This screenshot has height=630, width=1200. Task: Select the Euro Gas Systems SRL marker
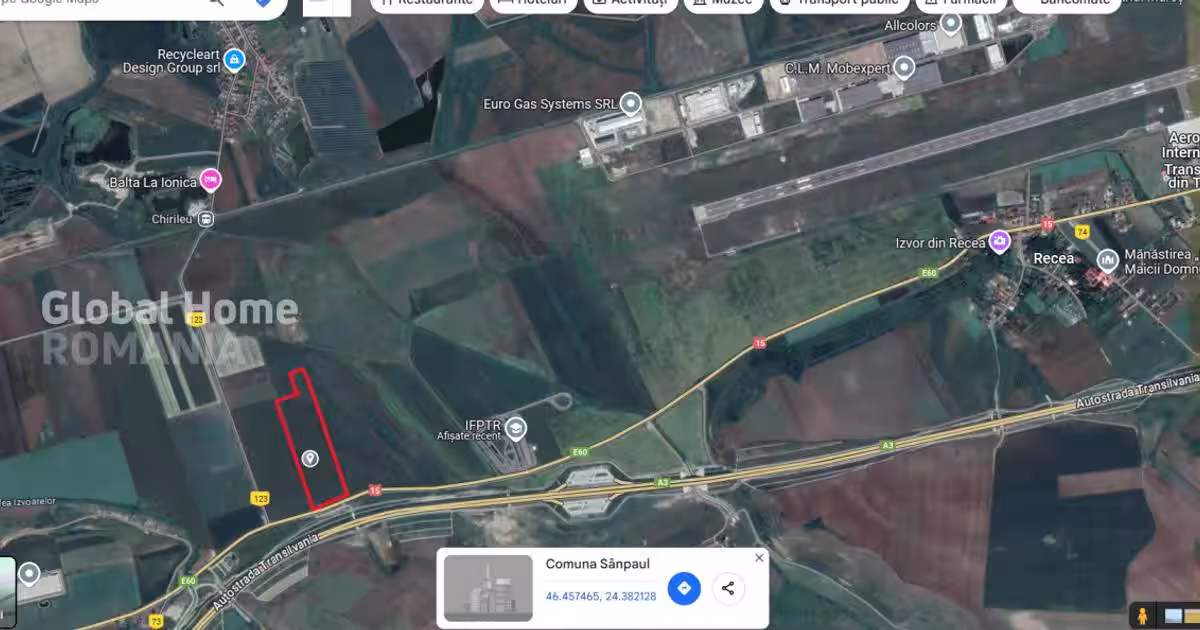tap(631, 103)
